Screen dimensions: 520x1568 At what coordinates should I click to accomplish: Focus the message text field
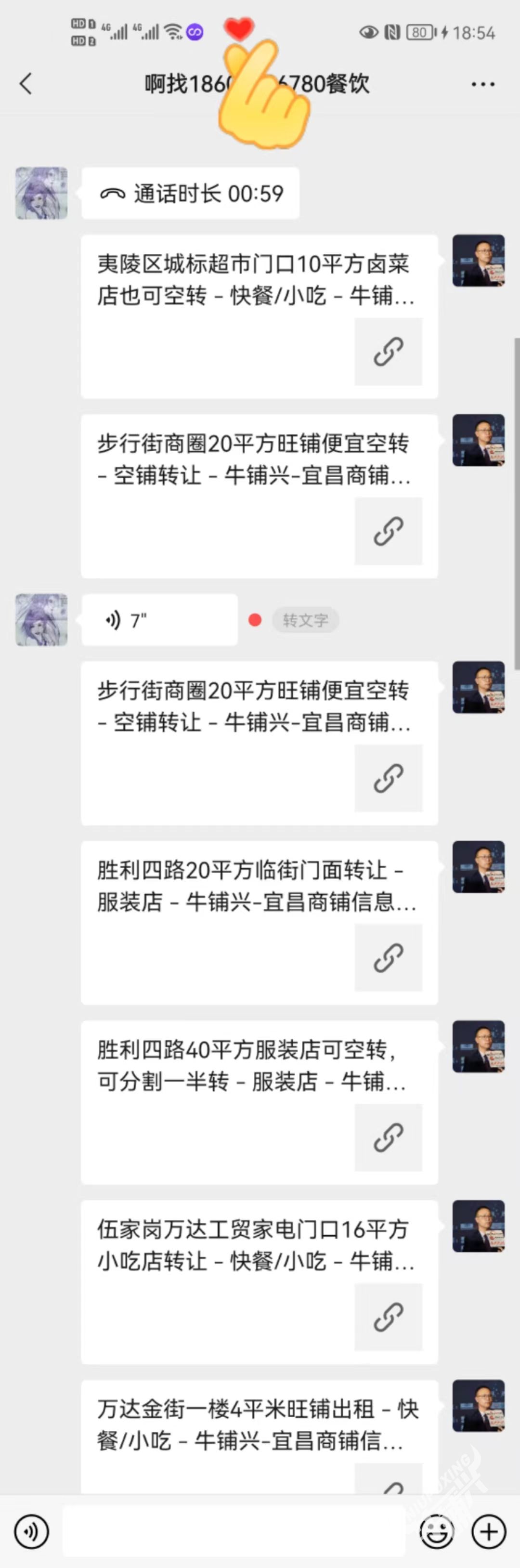(x=234, y=1531)
